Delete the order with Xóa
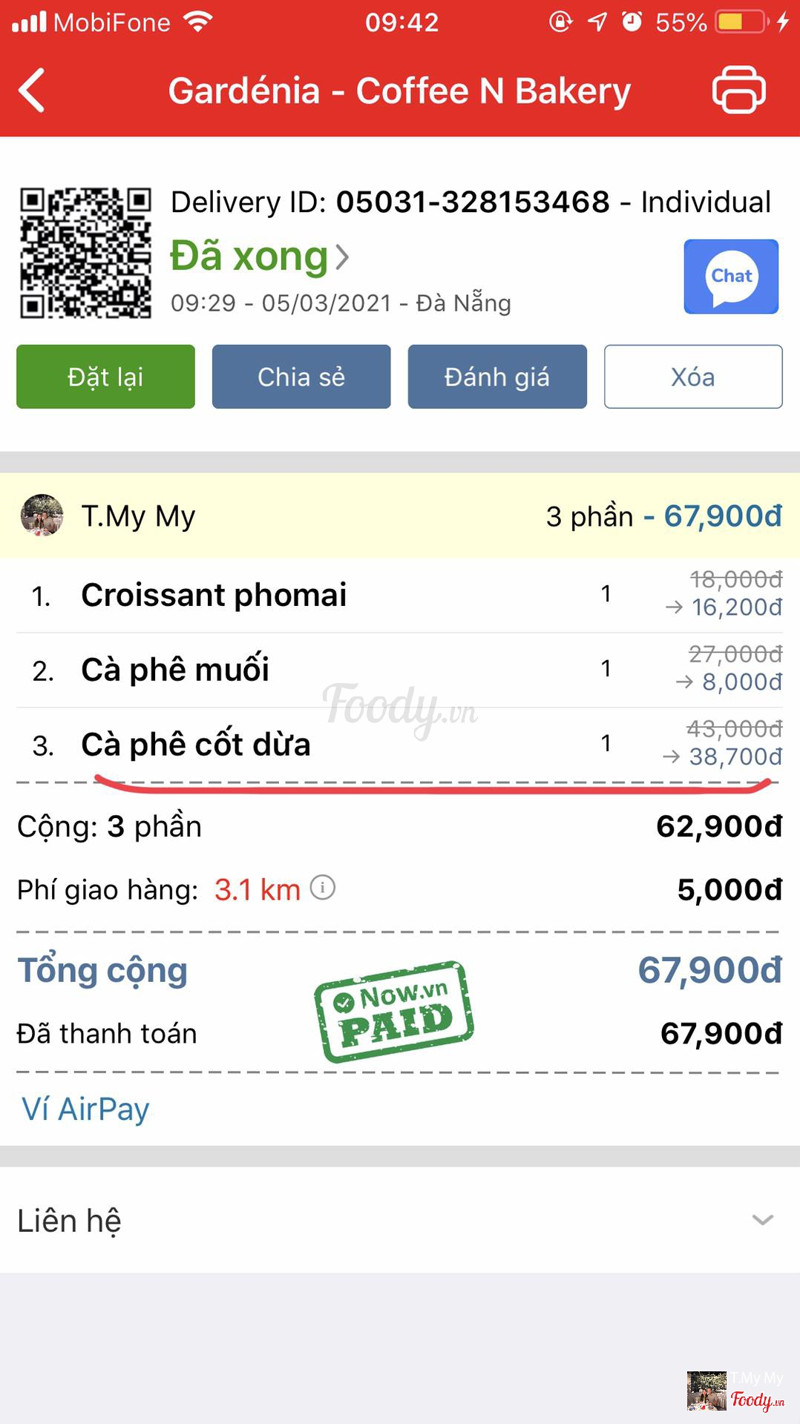800x1424 pixels. (x=693, y=377)
